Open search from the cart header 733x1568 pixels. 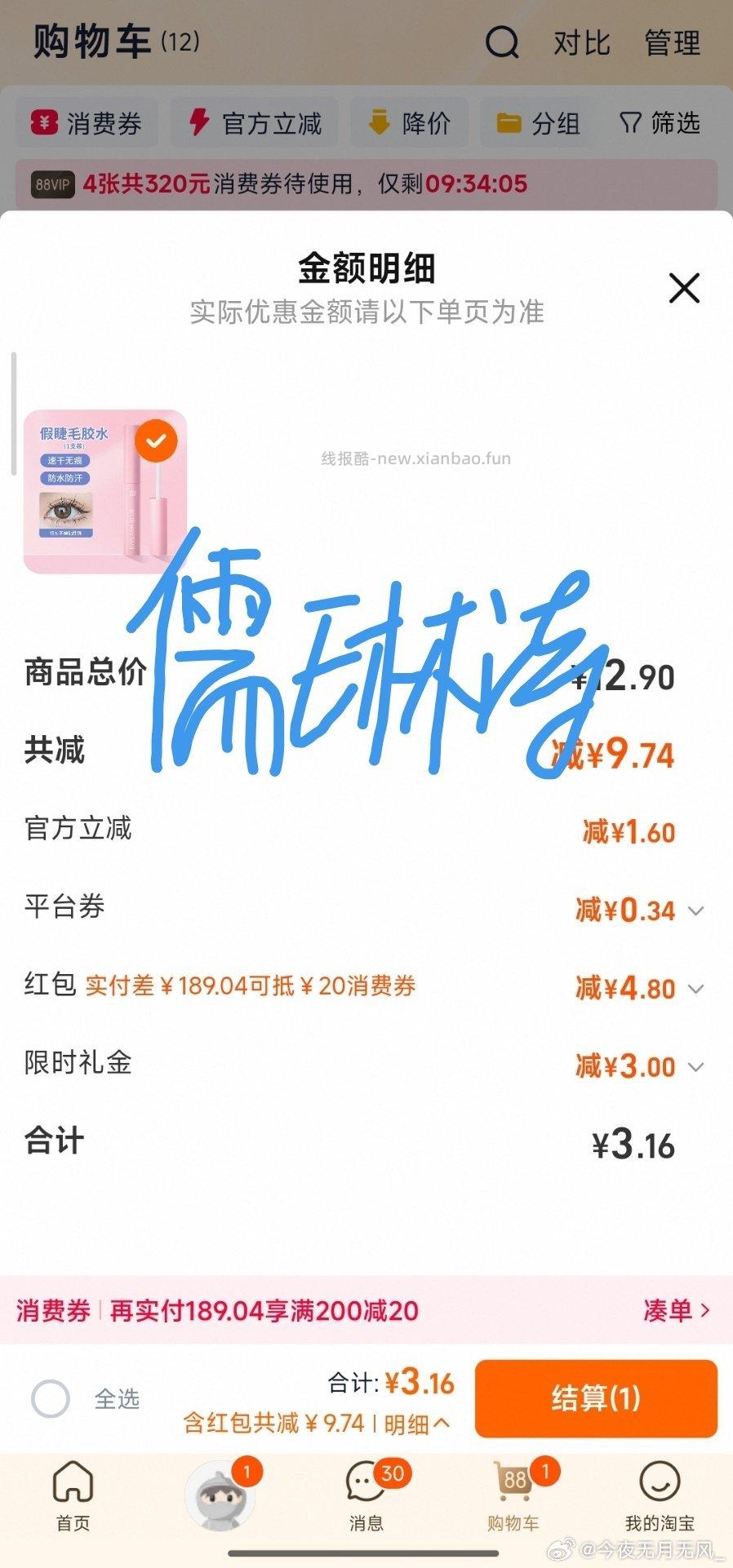point(501,42)
